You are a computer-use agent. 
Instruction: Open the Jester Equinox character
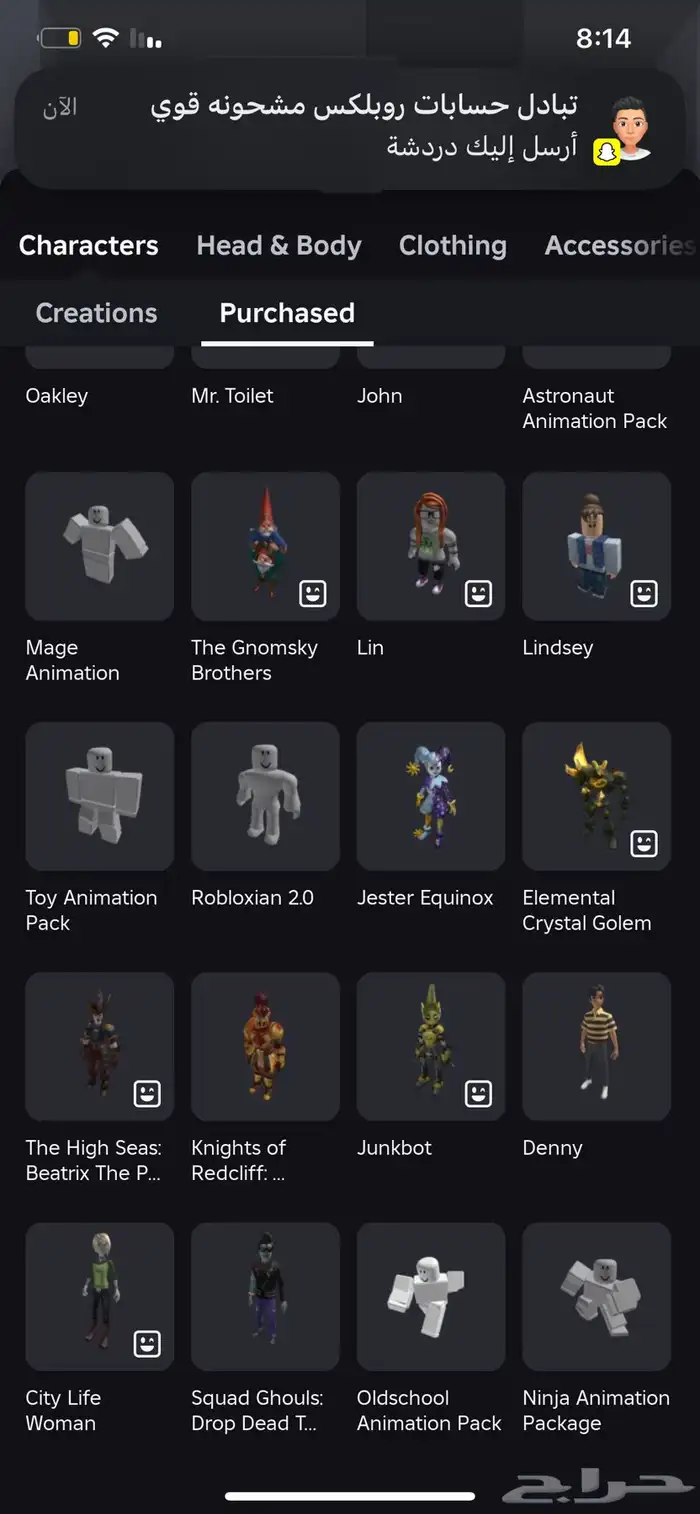coord(431,796)
